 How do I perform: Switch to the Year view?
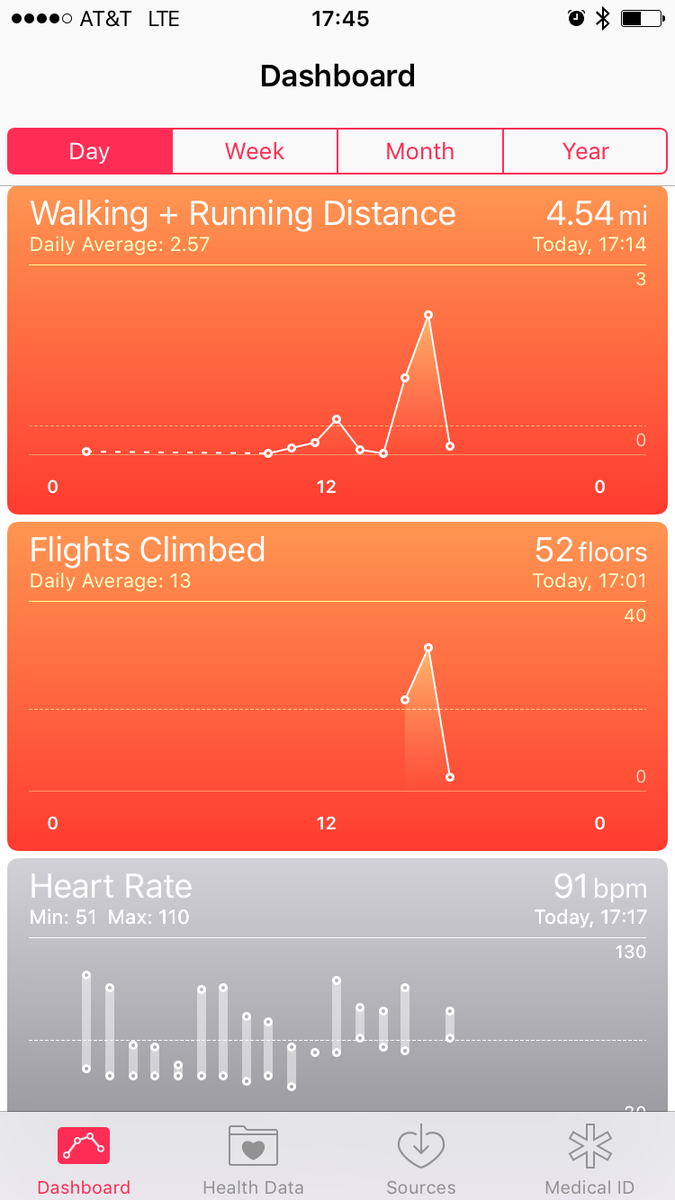point(585,152)
